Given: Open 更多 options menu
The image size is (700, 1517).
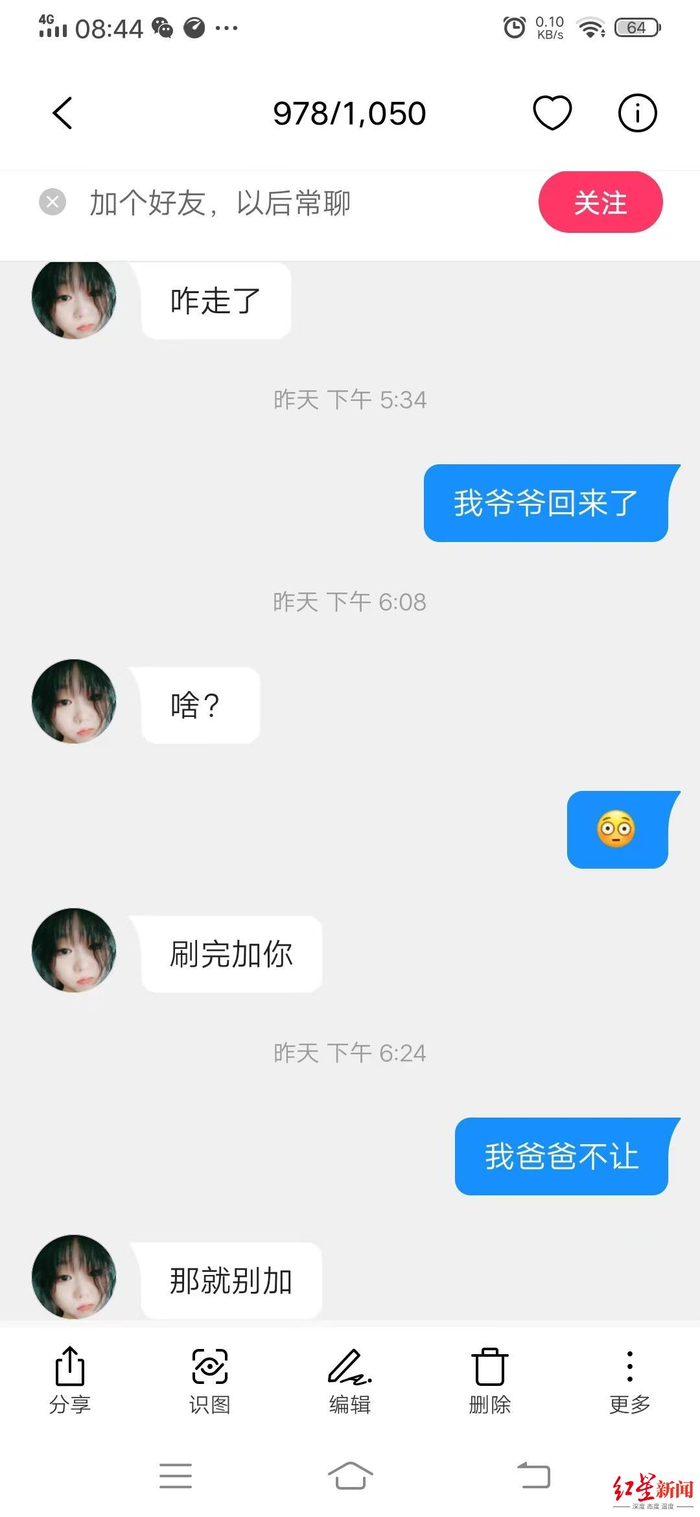Looking at the screenshot, I should tap(630, 1379).
